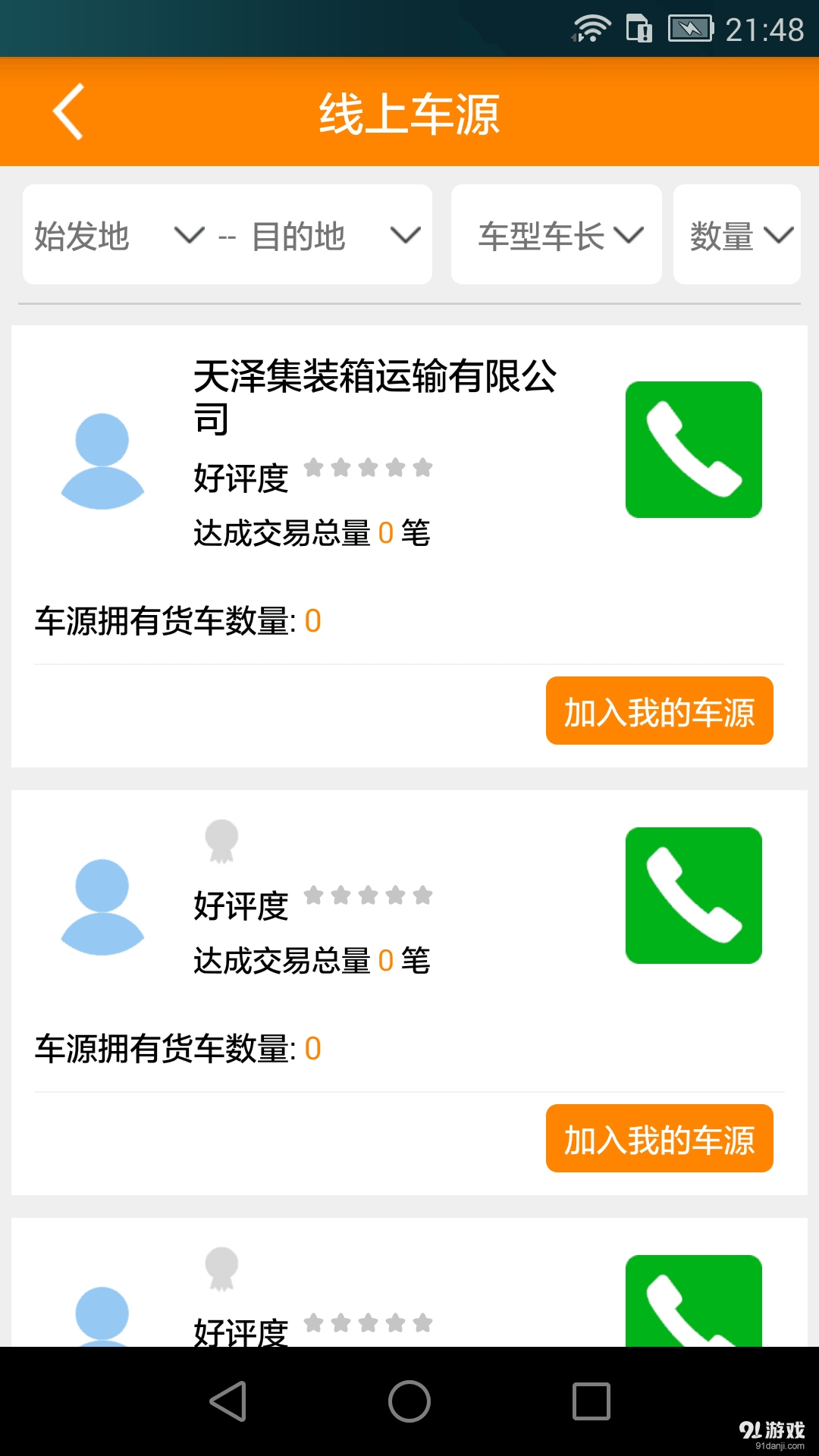This screenshot has height=1456, width=819.
Task: Tap the back arrow in the orange header
Action: [x=67, y=112]
